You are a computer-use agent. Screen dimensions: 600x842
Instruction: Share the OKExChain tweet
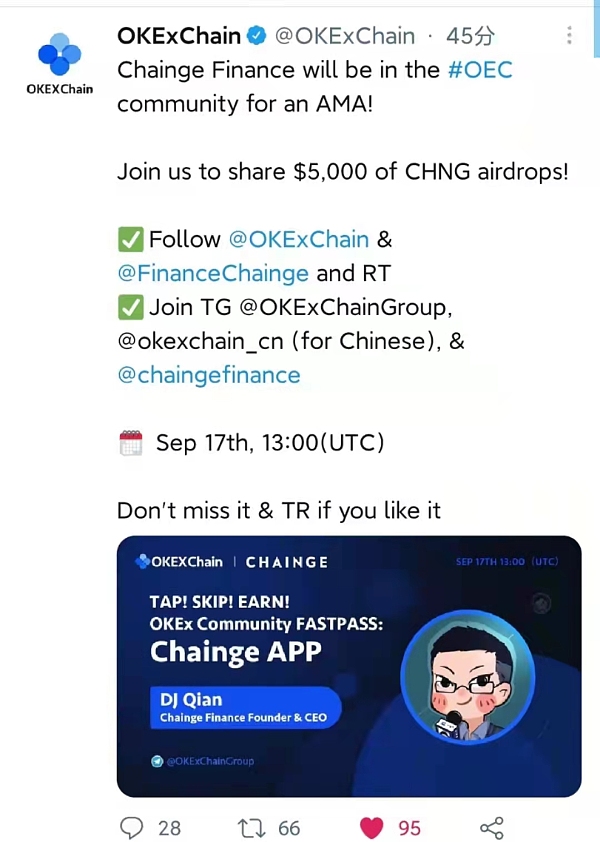(491, 827)
